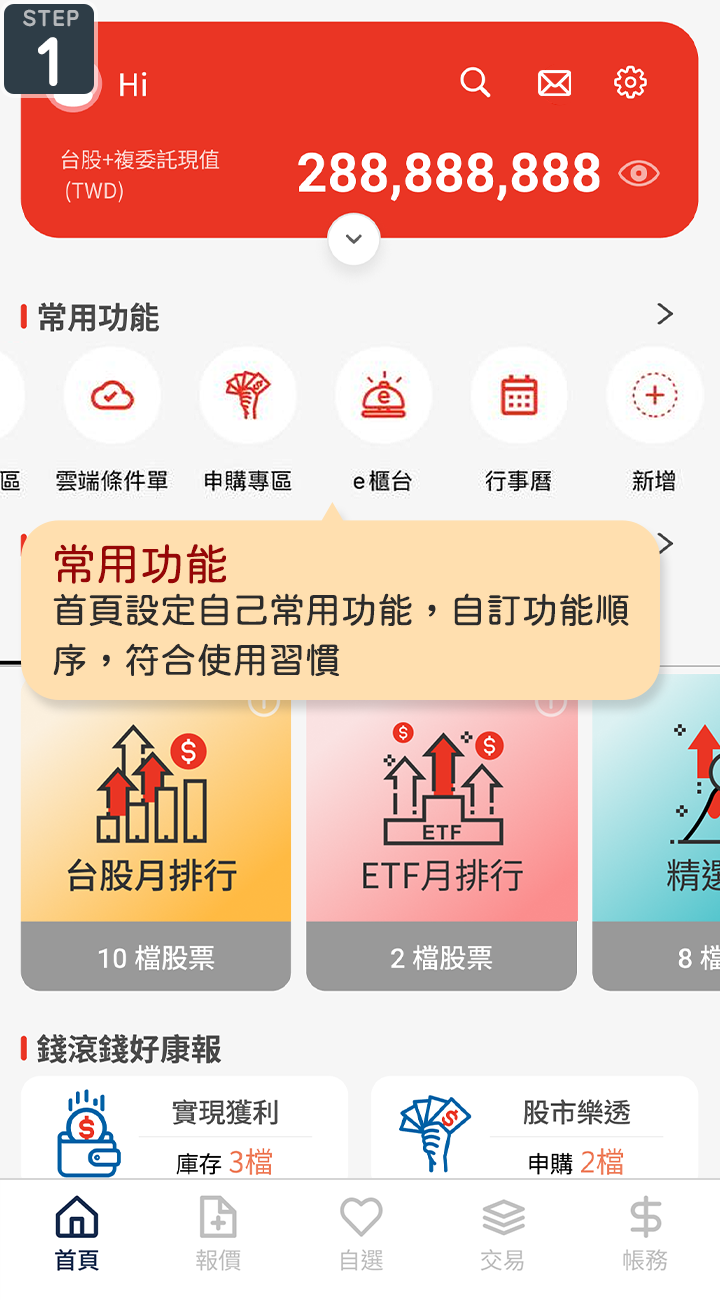This screenshot has height=1300, width=720.
Task: Tap 新增 to add a shortcut
Action: pos(654,396)
